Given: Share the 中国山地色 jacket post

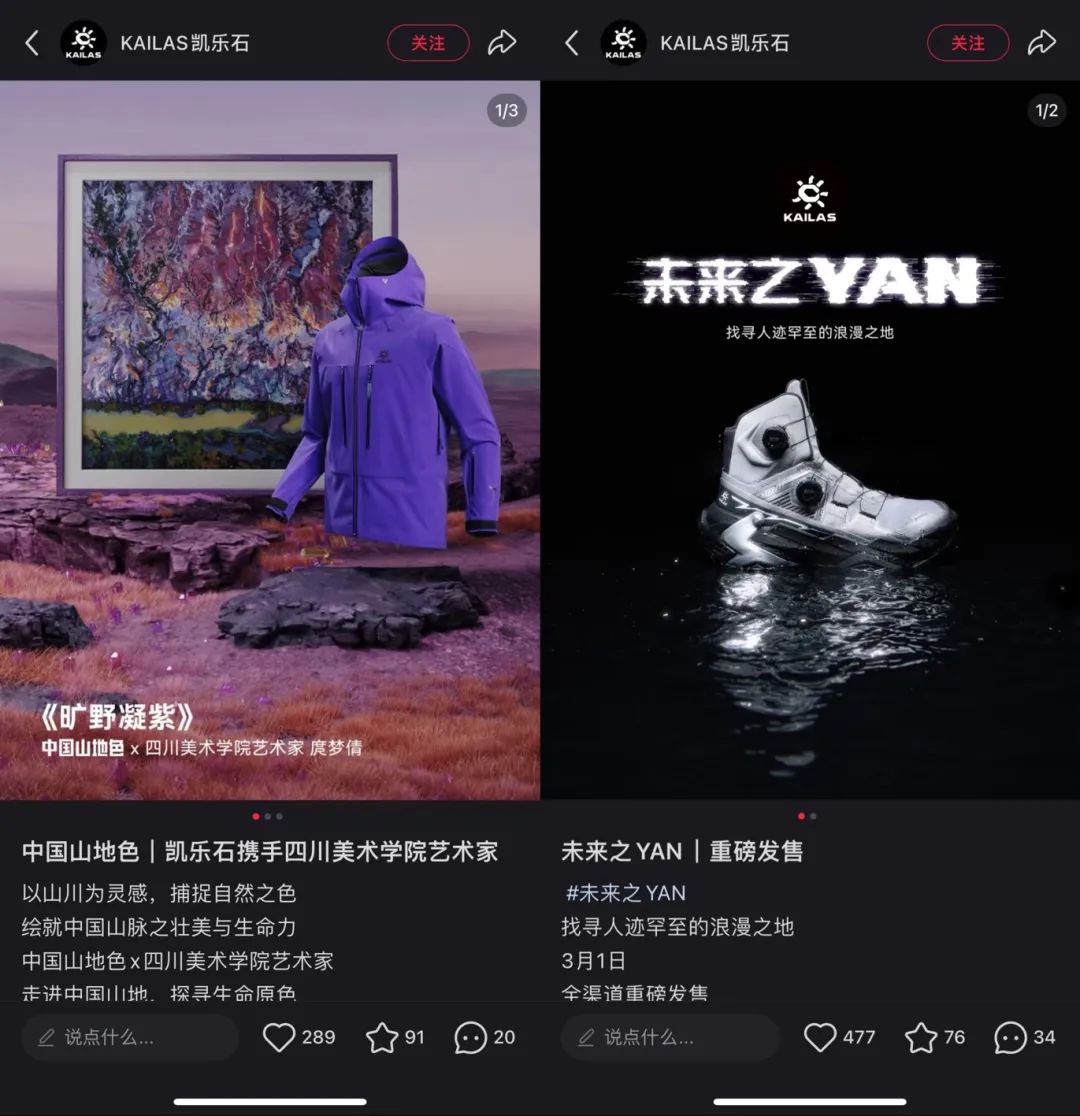Looking at the screenshot, I should (x=502, y=43).
